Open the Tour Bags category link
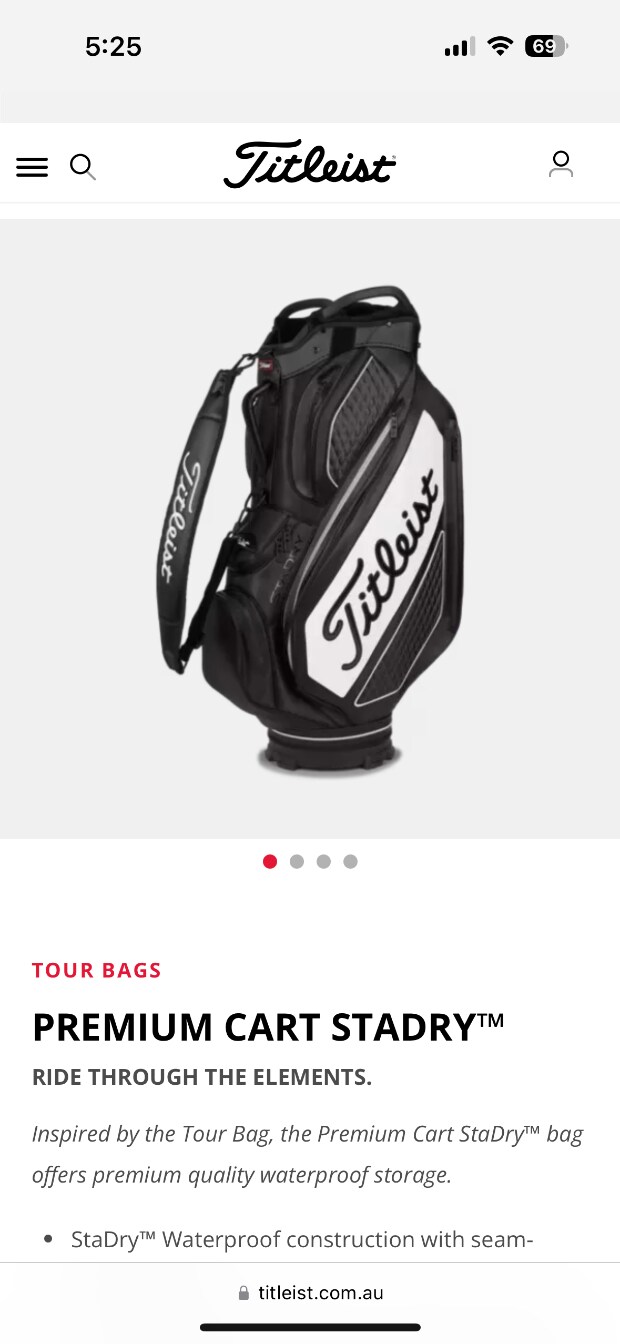620x1344 pixels. click(x=97, y=970)
